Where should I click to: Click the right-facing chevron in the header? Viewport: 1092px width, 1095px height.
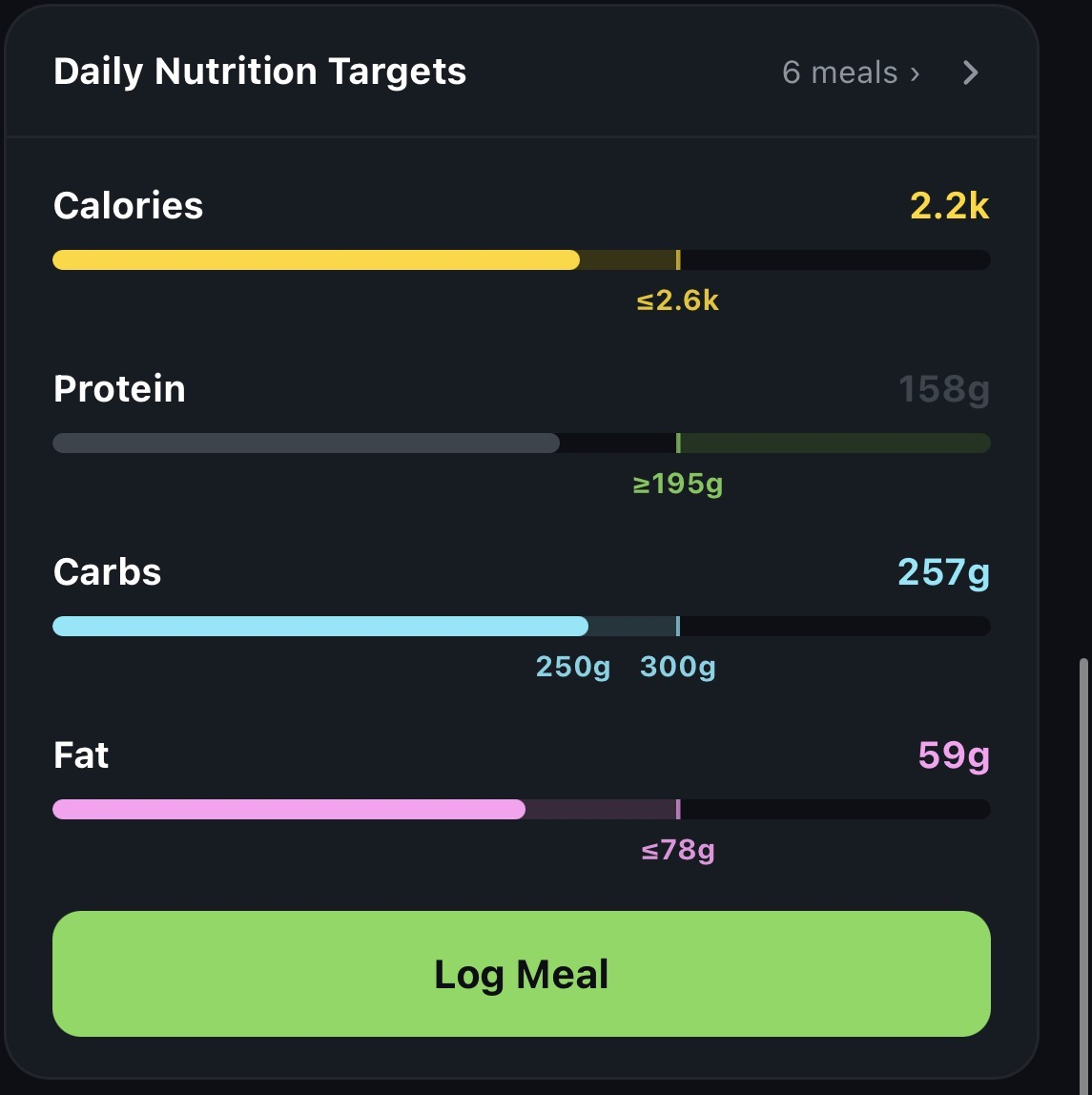tap(970, 72)
